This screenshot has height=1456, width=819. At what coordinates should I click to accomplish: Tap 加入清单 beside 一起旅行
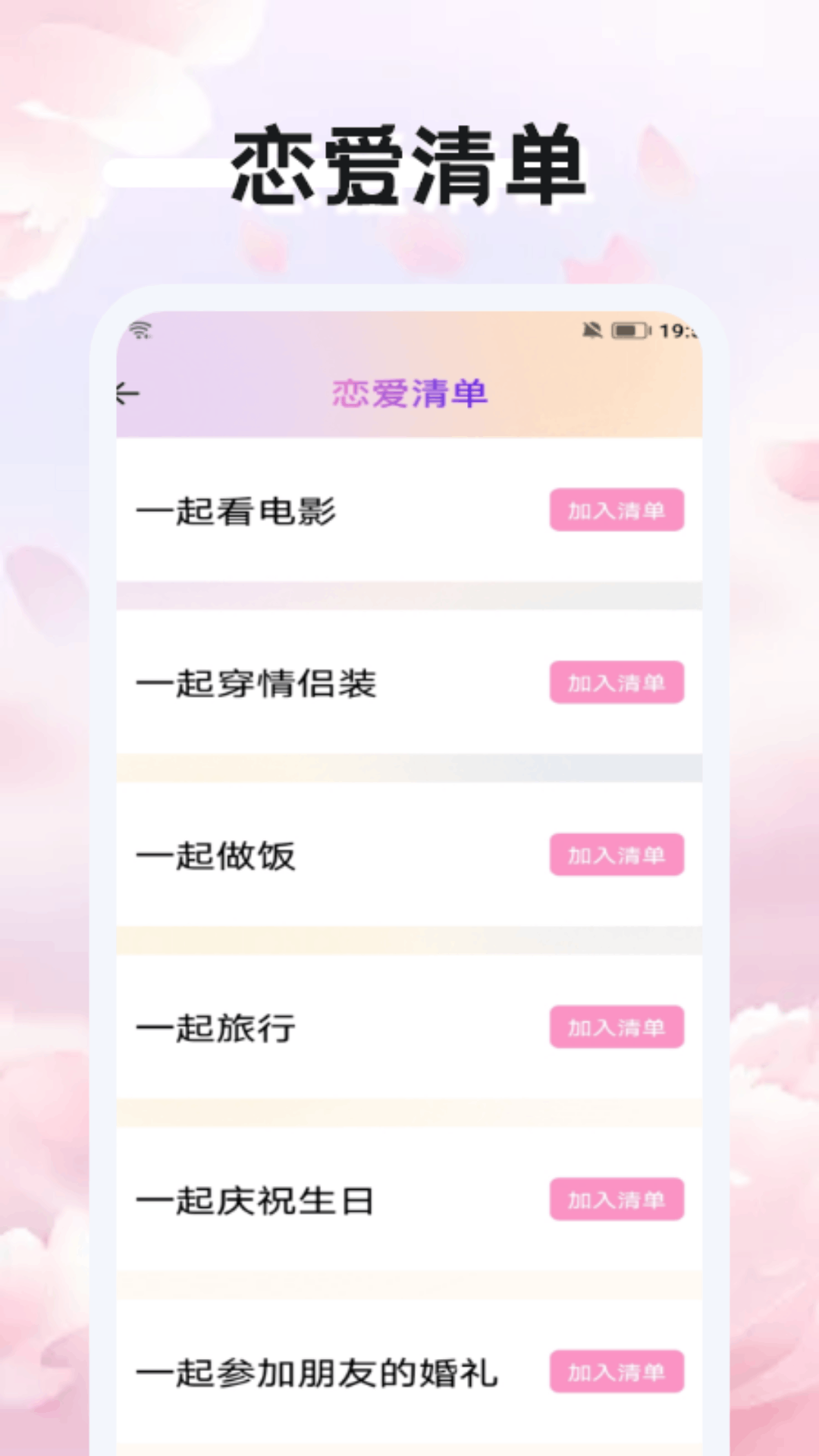click(x=617, y=1027)
